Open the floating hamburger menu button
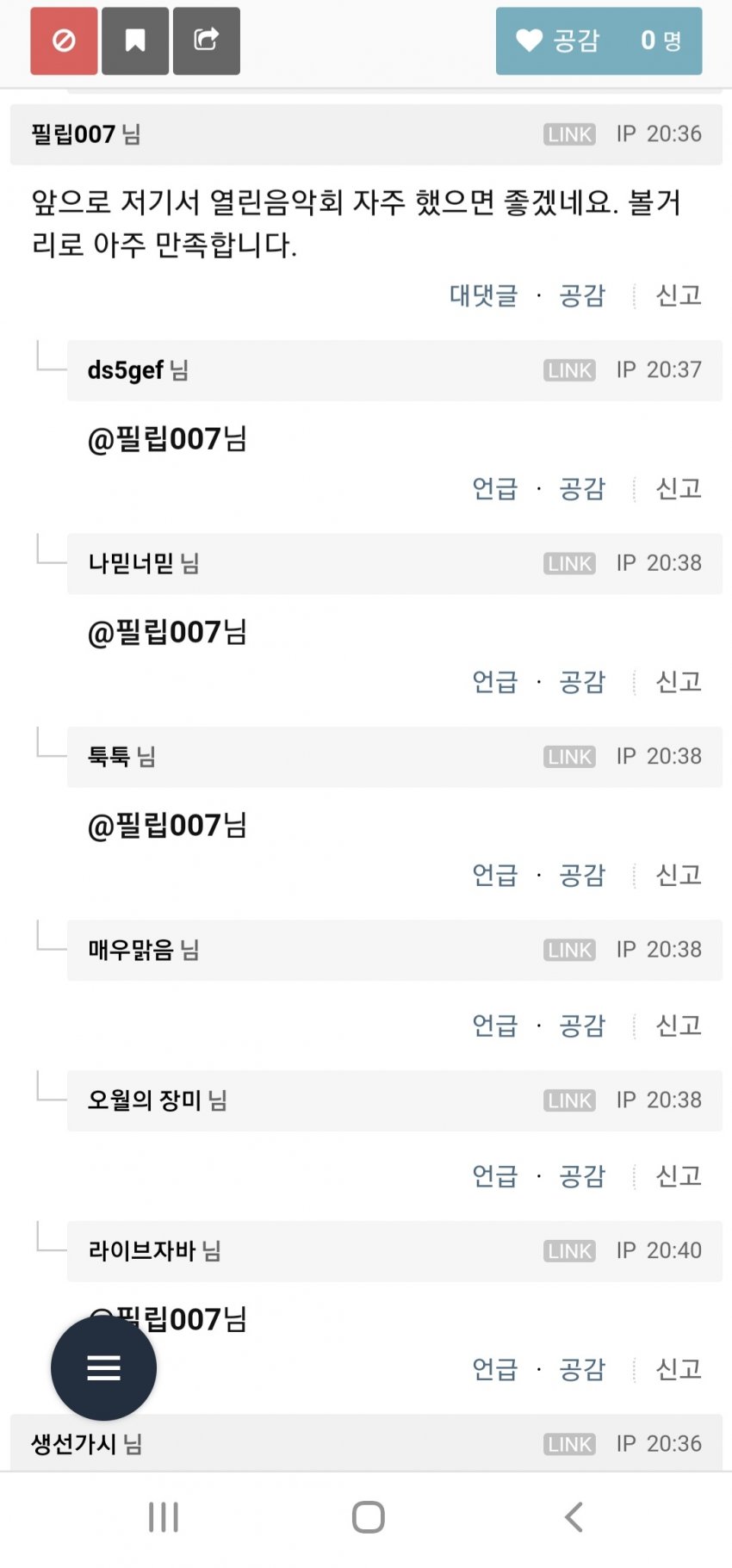 (103, 1367)
